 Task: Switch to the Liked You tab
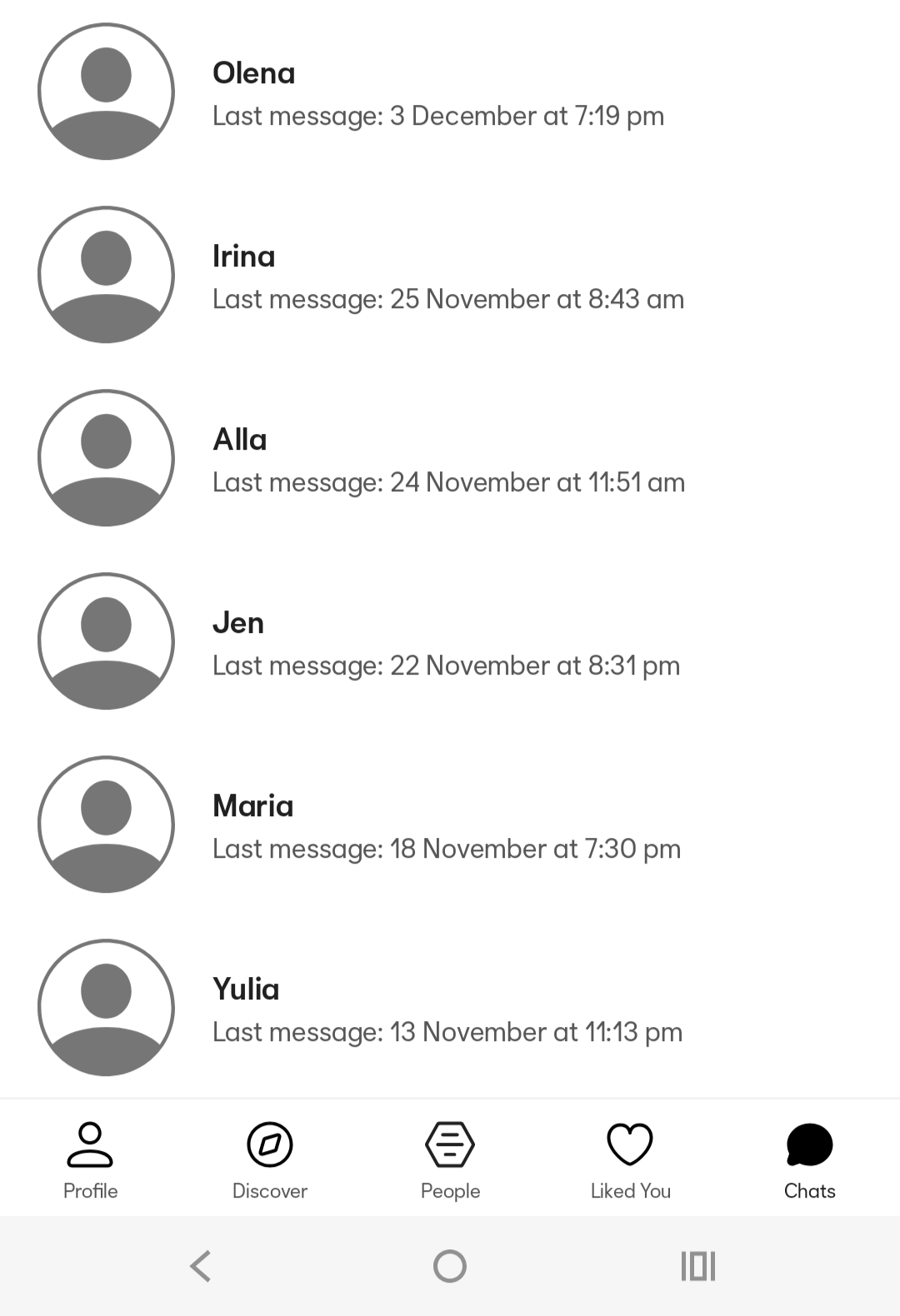point(630,1159)
